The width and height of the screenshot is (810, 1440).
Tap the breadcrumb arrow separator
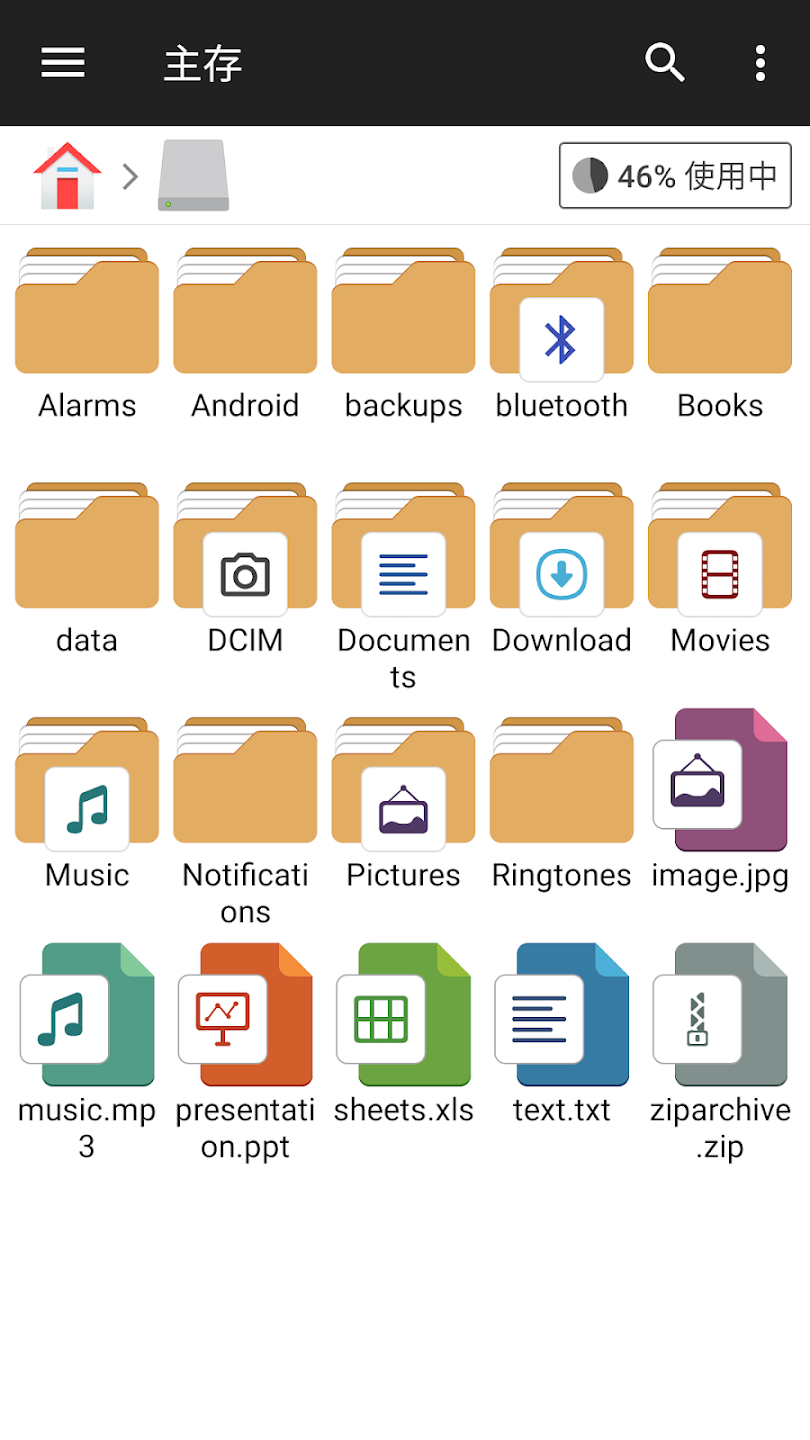pos(130,176)
